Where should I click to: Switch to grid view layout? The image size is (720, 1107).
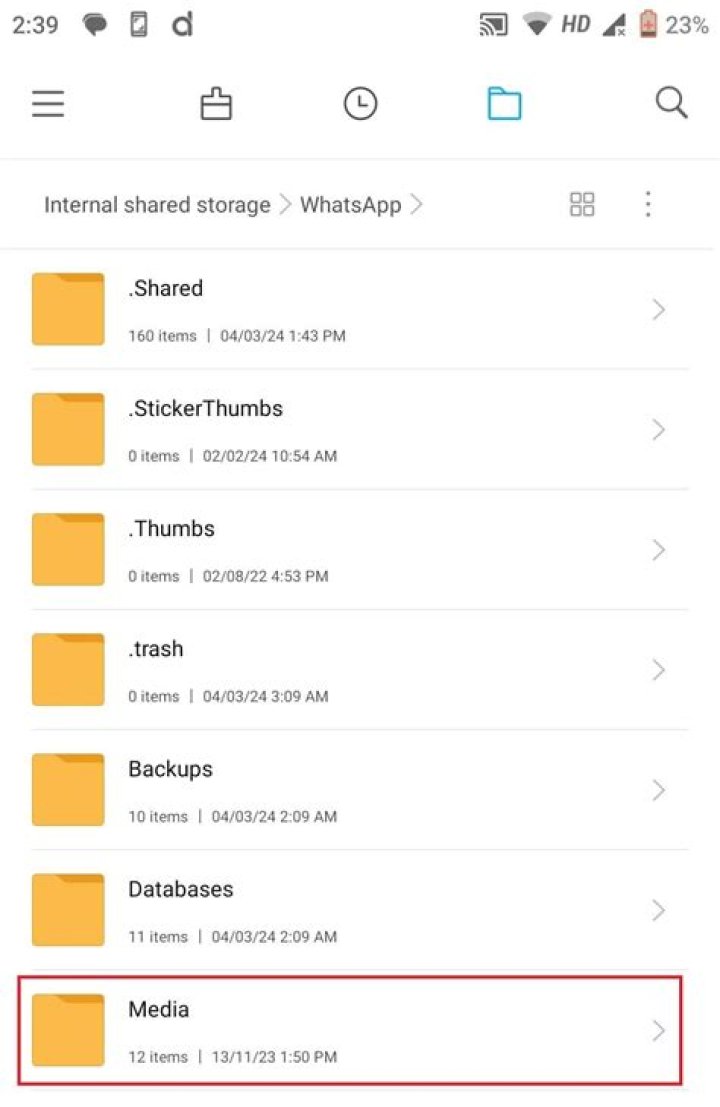(x=582, y=204)
